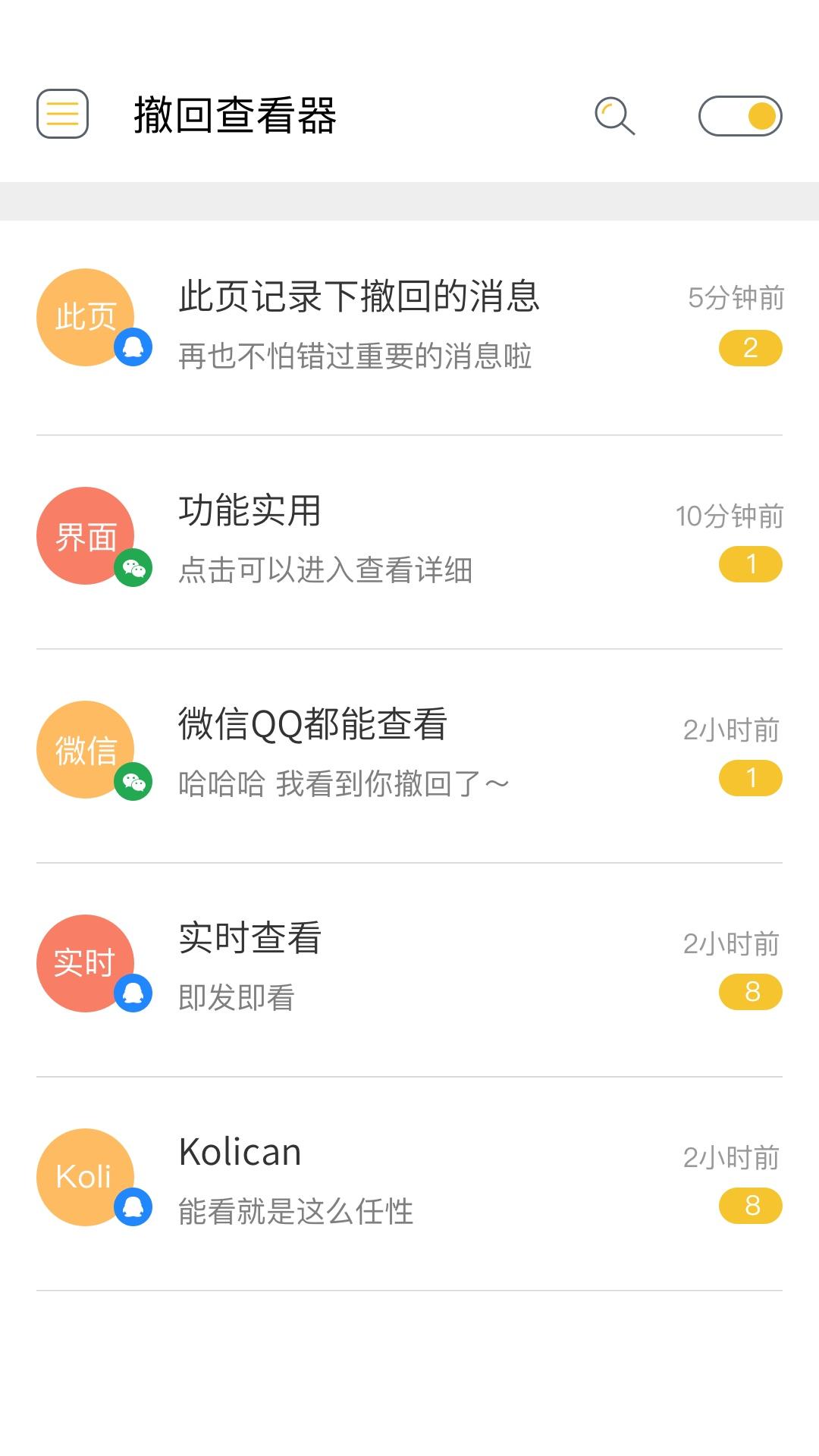
Task: Open the 微信QQ都能查看 conversation
Action: click(x=409, y=756)
